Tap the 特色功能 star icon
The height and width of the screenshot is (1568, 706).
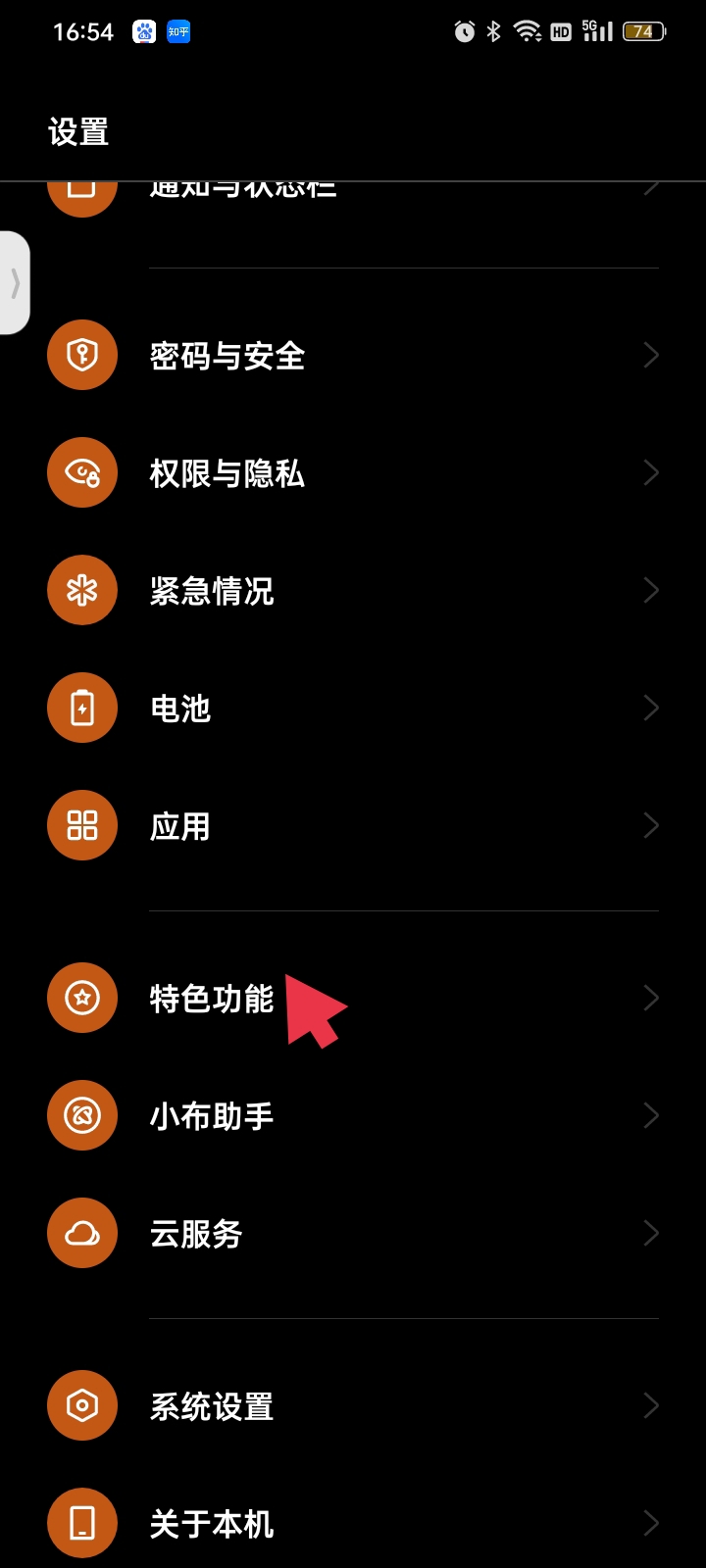tap(82, 998)
